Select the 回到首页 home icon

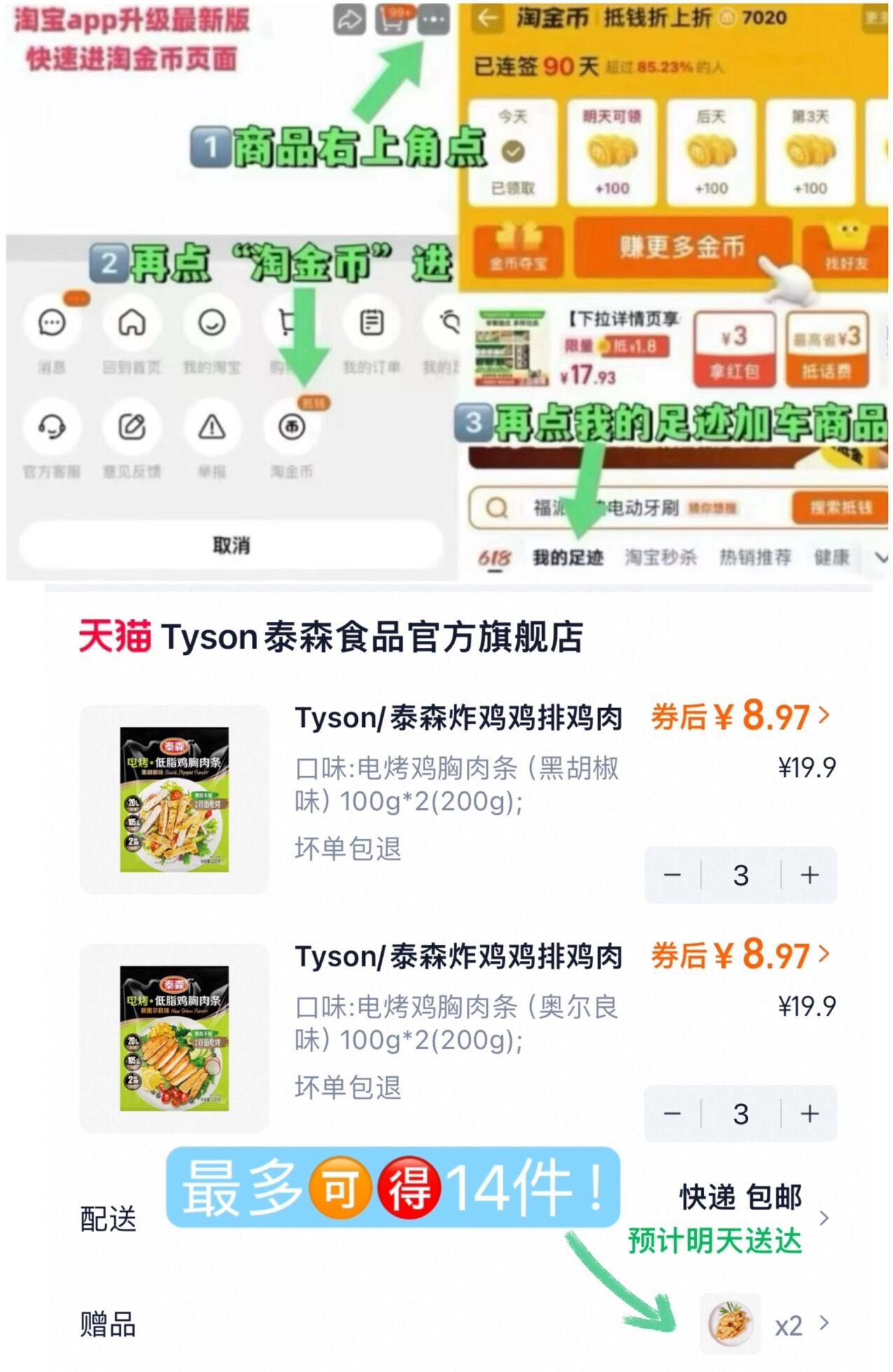tap(130, 324)
